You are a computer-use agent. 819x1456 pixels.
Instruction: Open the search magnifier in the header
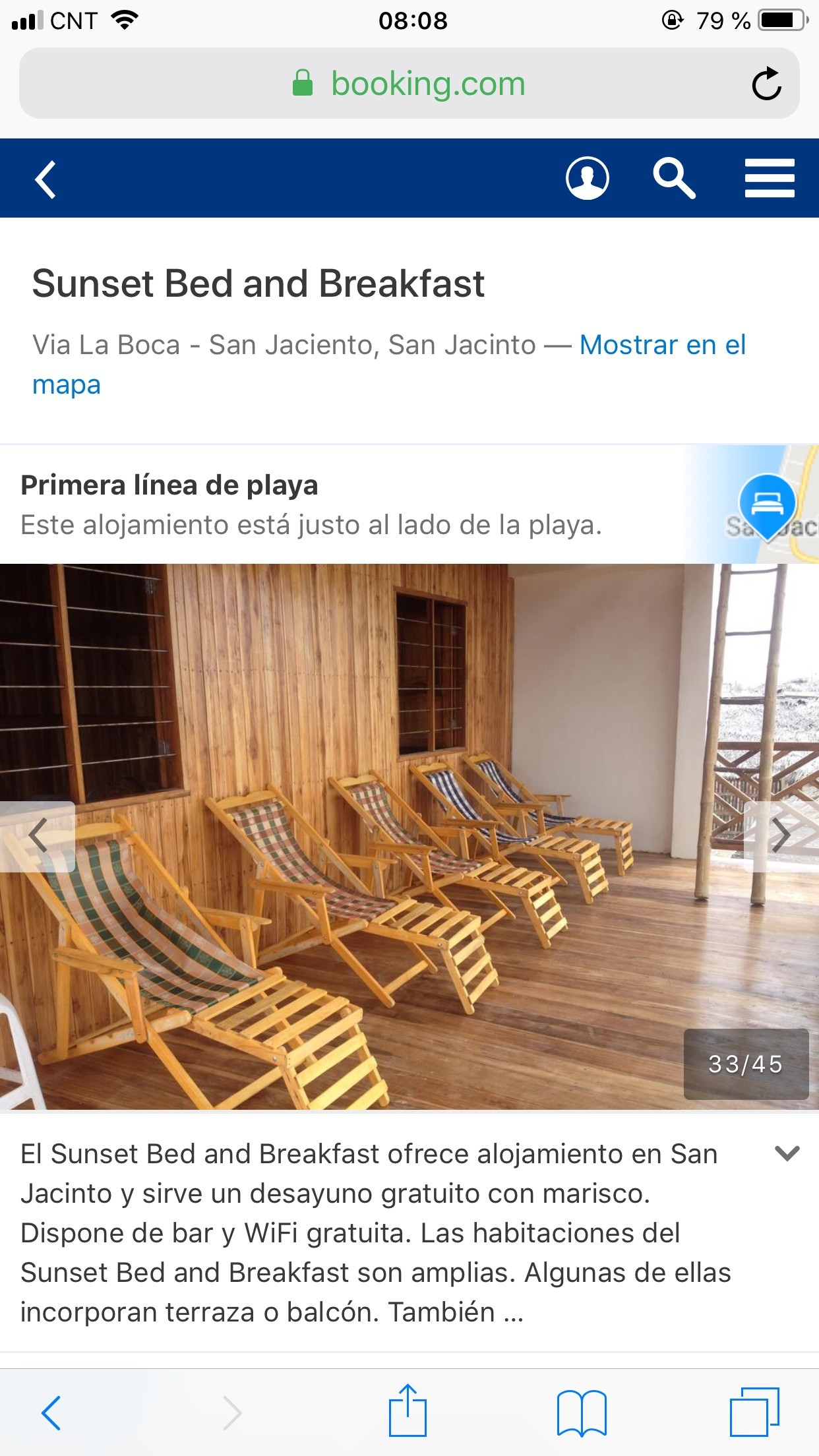[x=674, y=178]
